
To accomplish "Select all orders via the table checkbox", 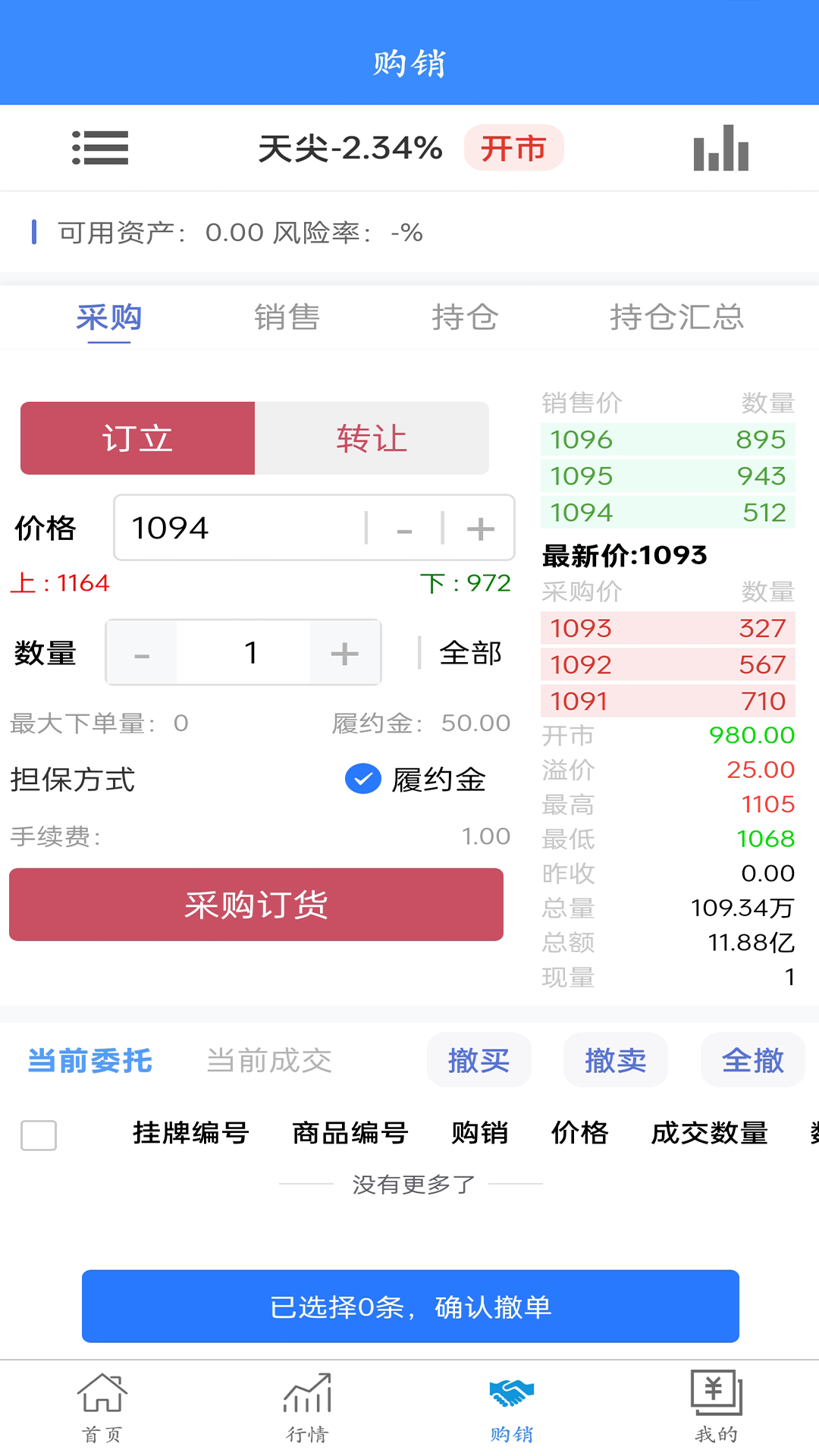I will point(39,1134).
